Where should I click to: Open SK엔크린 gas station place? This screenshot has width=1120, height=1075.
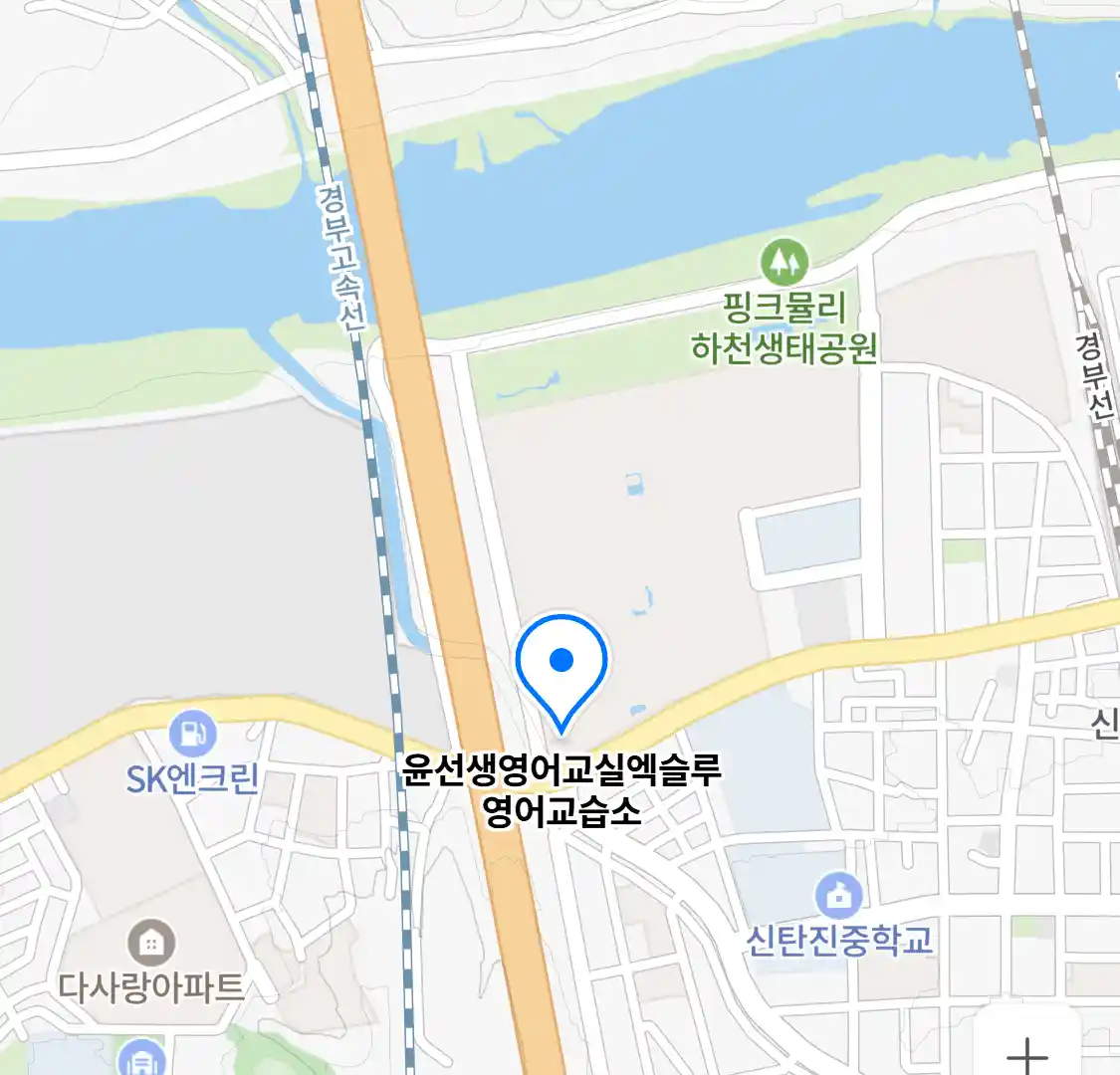click(x=192, y=736)
